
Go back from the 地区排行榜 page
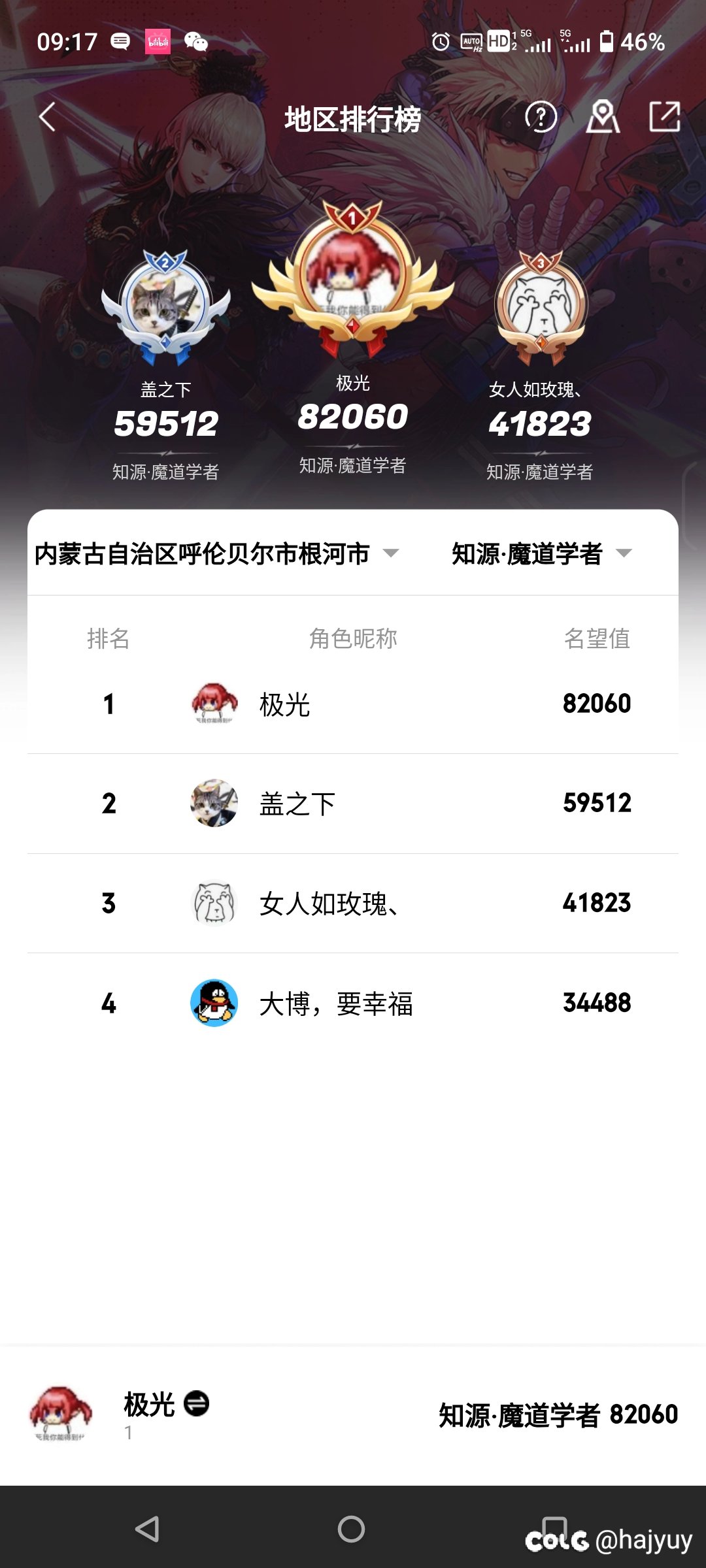[x=47, y=118]
